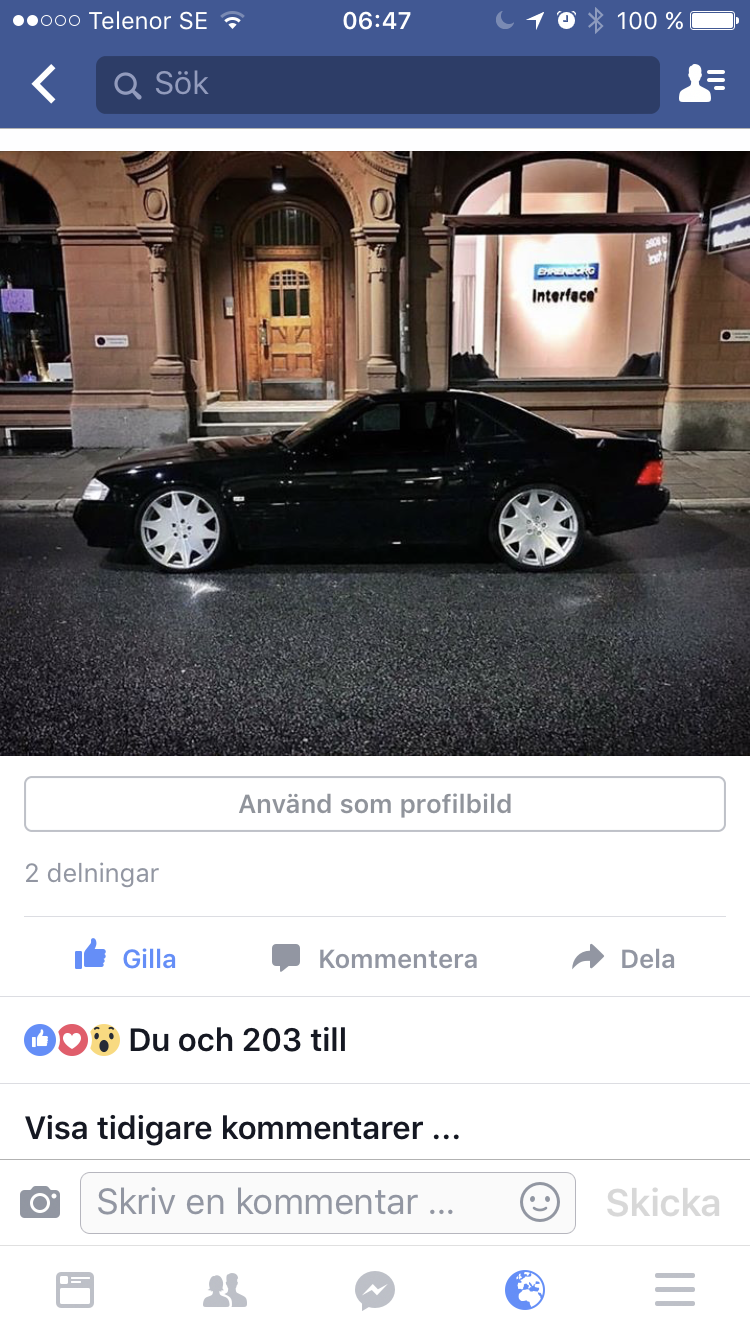Switch to the news feed tab
Viewport: 750px width, 1334px height.
coord(75,1290)
